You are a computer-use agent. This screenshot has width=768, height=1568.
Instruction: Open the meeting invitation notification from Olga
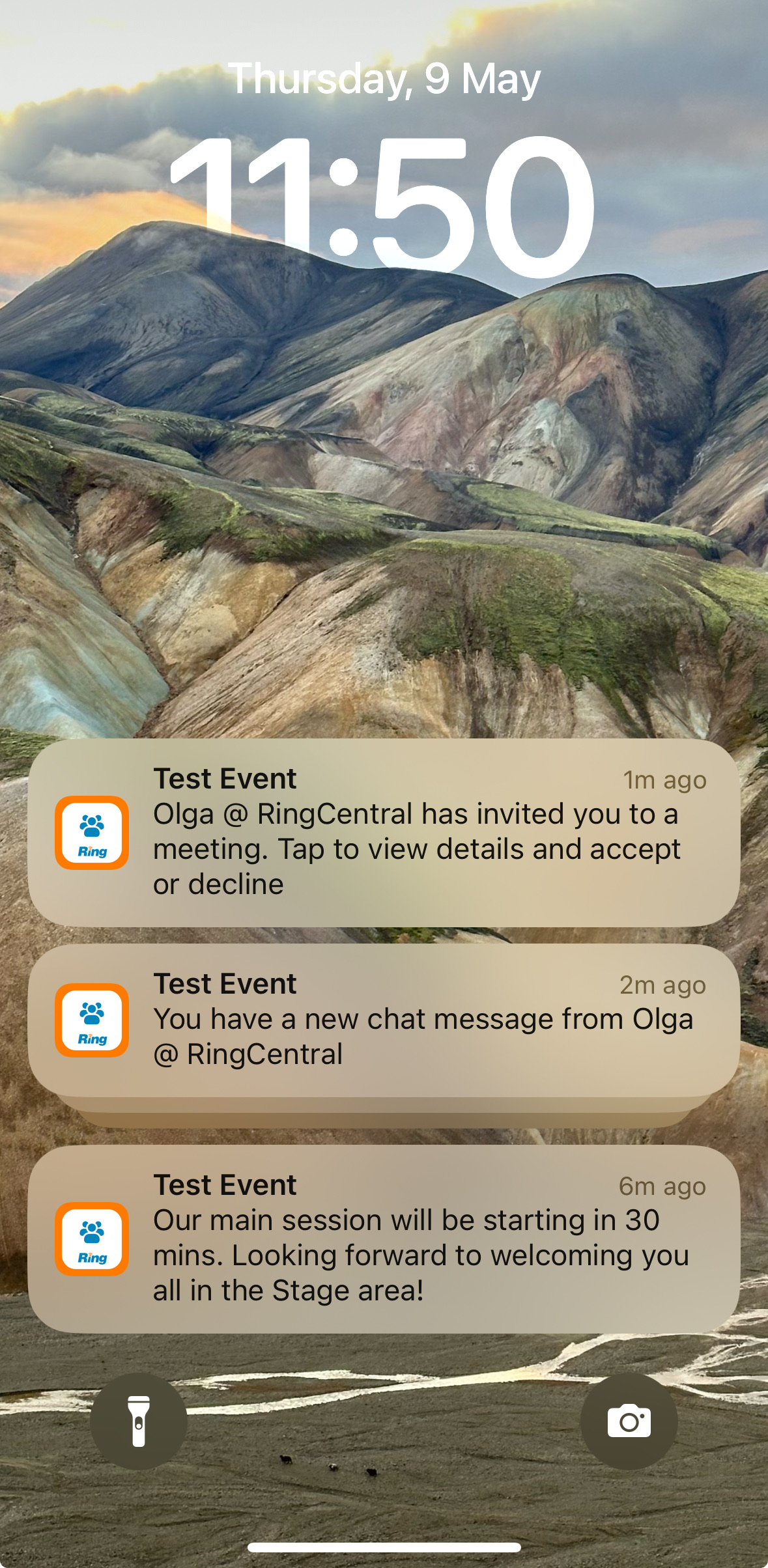tap(384, 832)
